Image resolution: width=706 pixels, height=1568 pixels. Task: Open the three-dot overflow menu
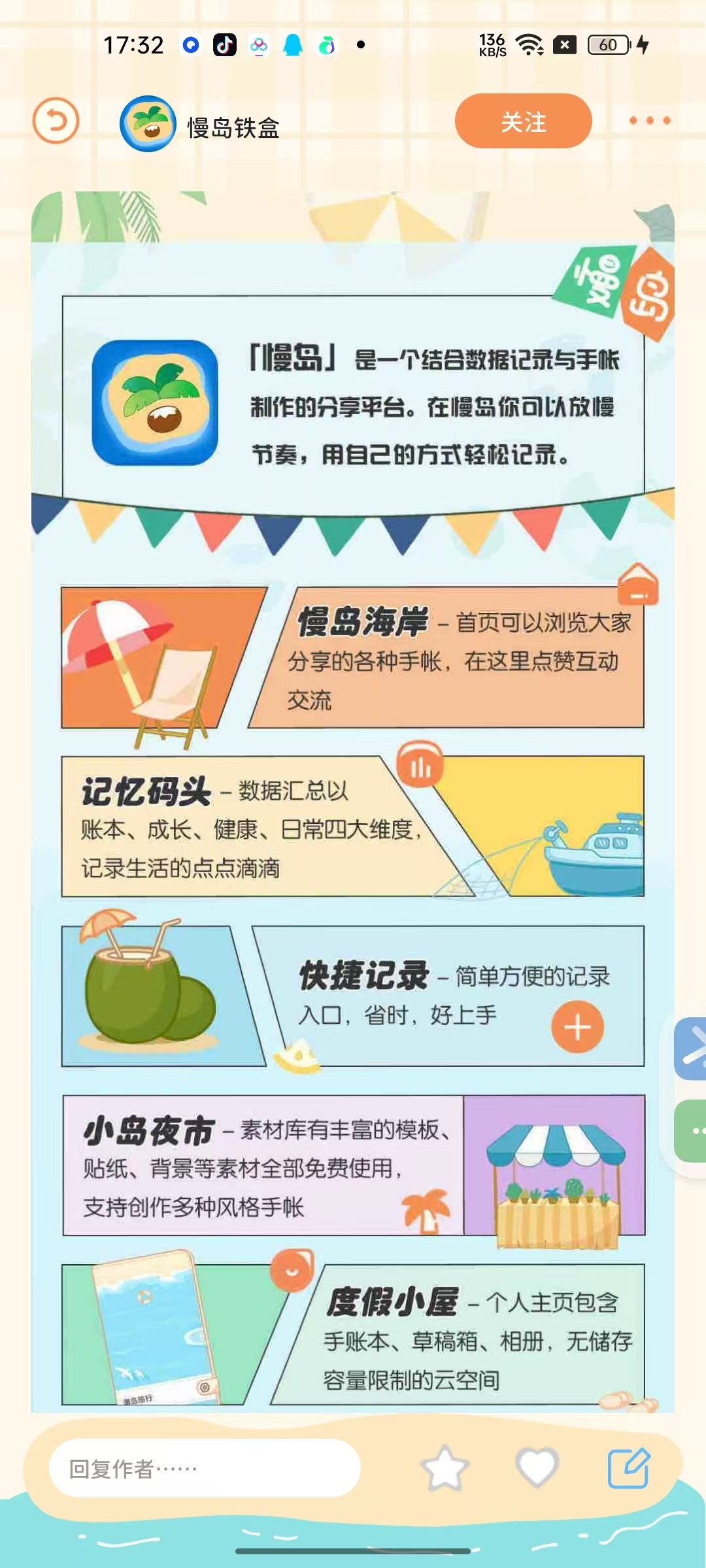pos(649,121)
